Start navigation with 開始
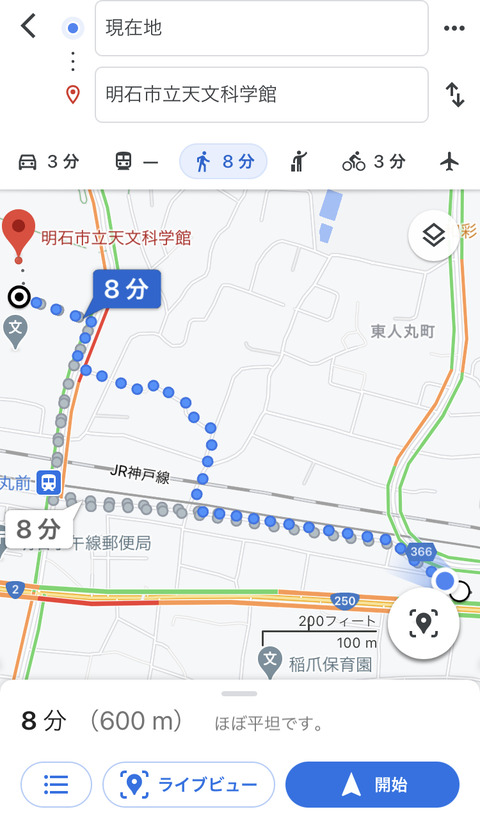The height and width of the screenshot is (823, 480). (x=372, y=785)
